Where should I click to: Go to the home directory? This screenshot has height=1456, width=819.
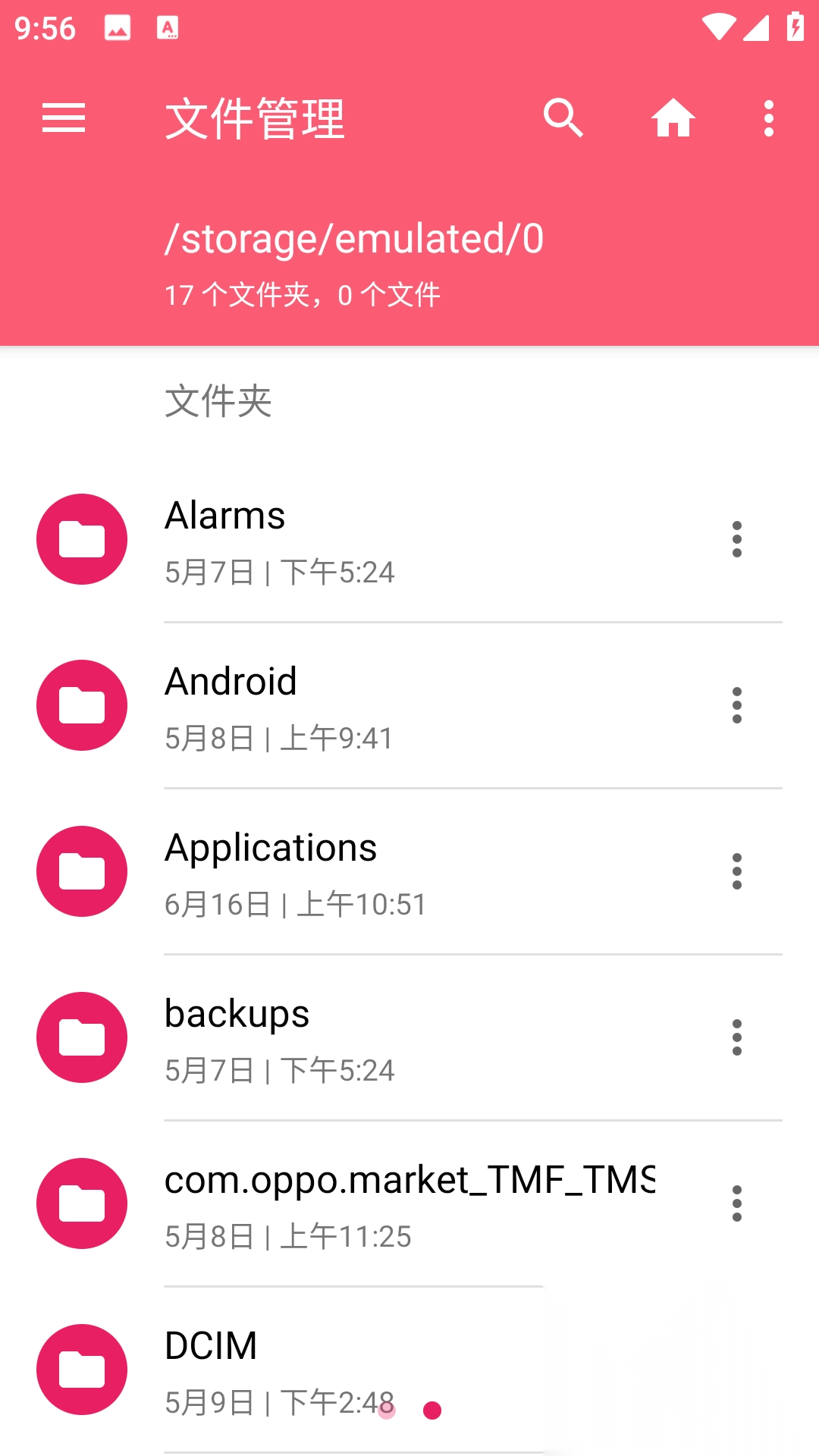pyautogui.click(x=673, y=118)
